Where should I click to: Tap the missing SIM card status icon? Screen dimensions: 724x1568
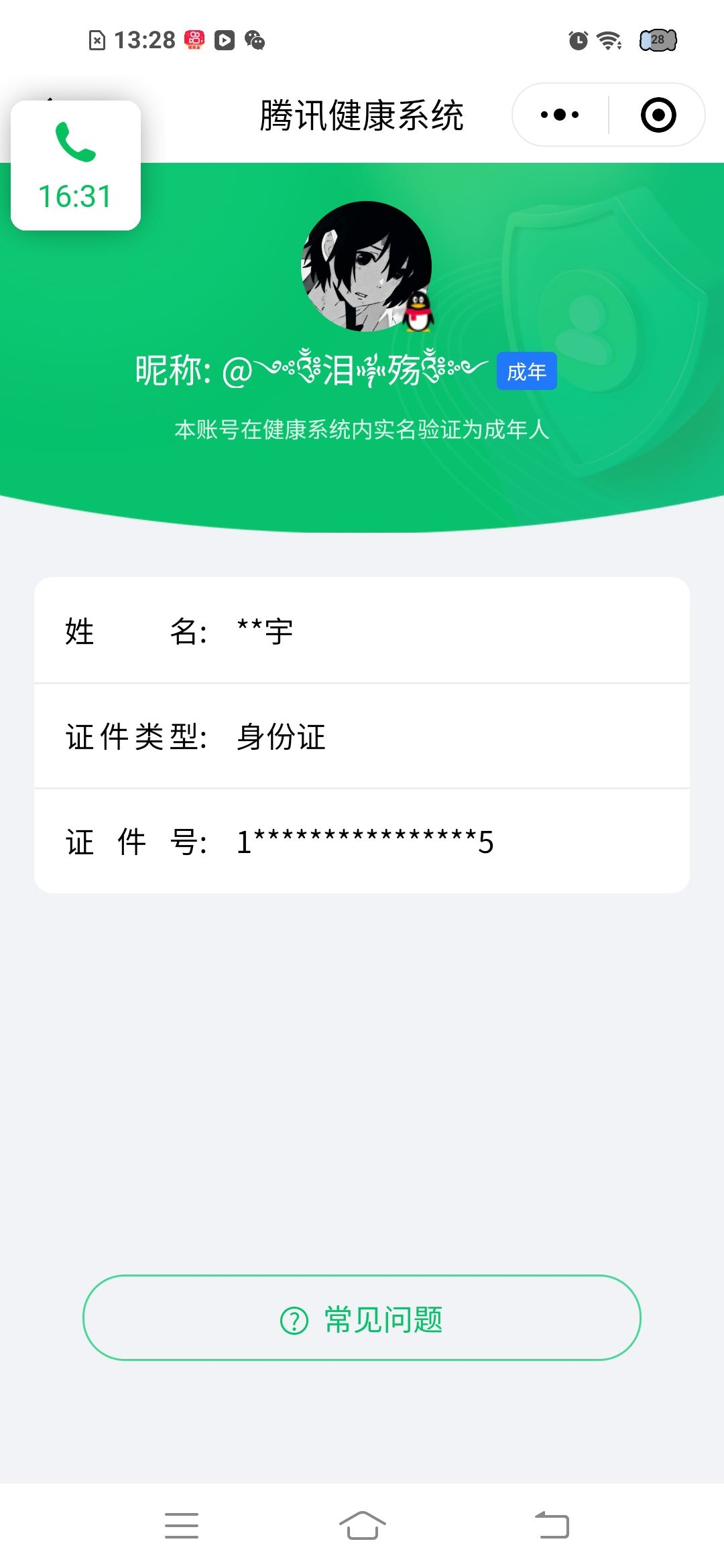(x=96, y=42)
